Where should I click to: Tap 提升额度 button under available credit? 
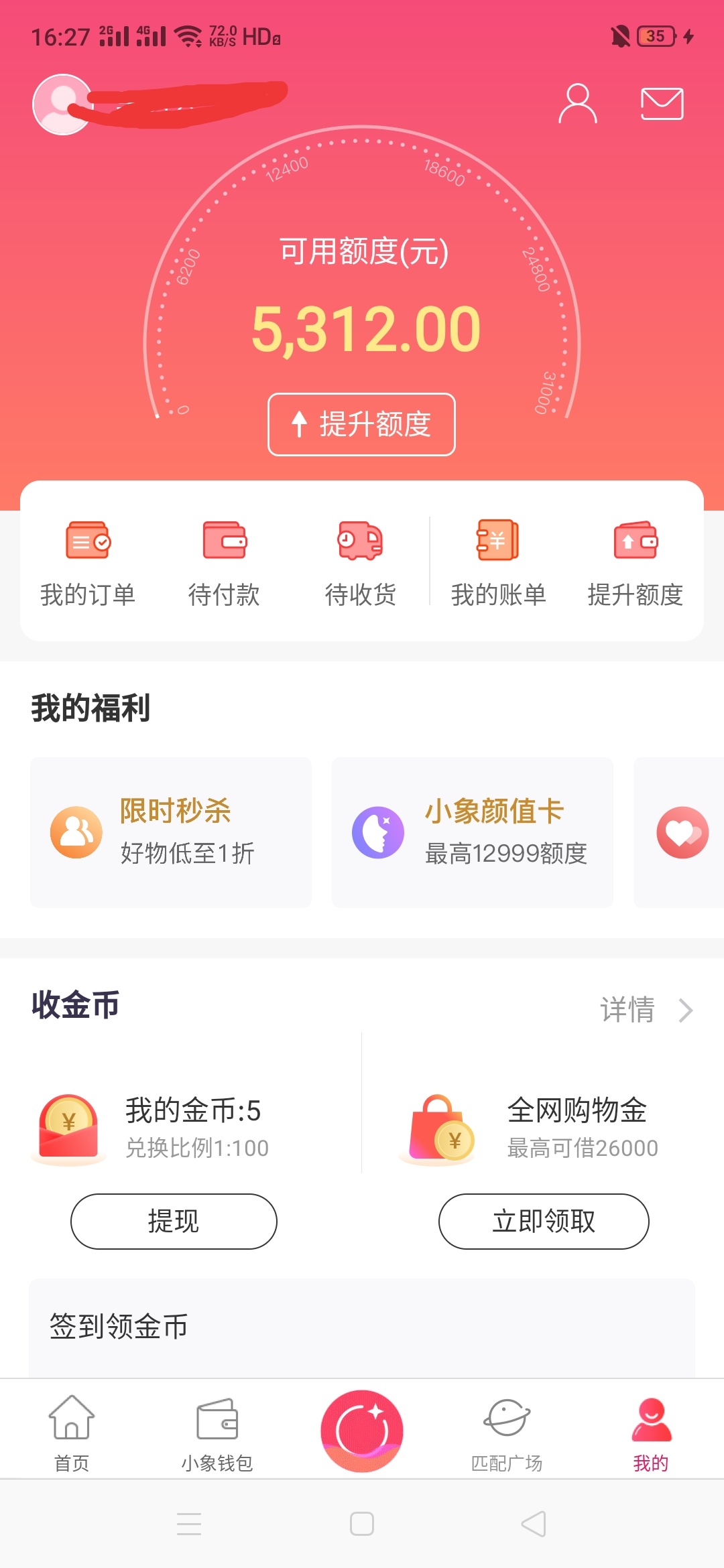point(361,424)
